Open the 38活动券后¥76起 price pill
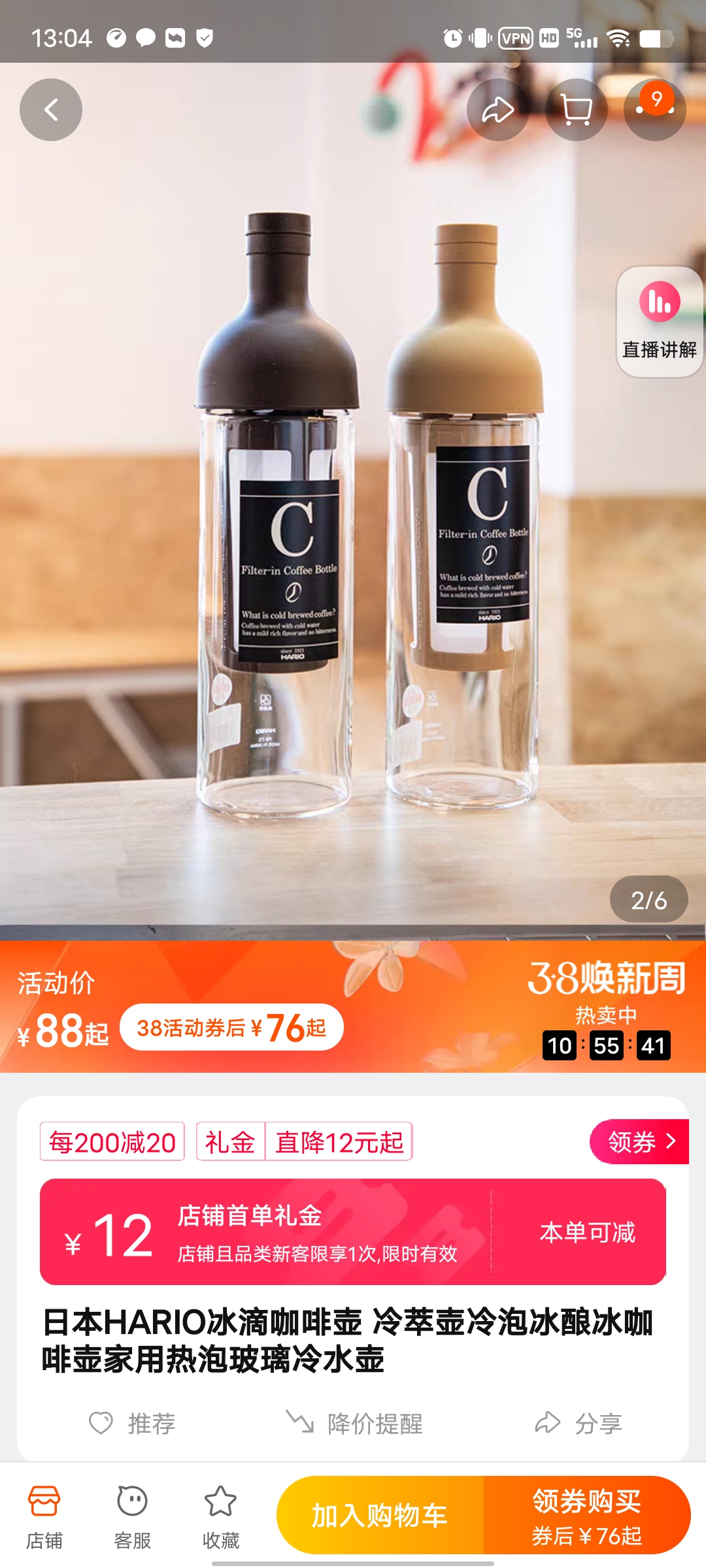Image resolution: width=706 pixels, height=1568 pixels. coord(232,1027)
